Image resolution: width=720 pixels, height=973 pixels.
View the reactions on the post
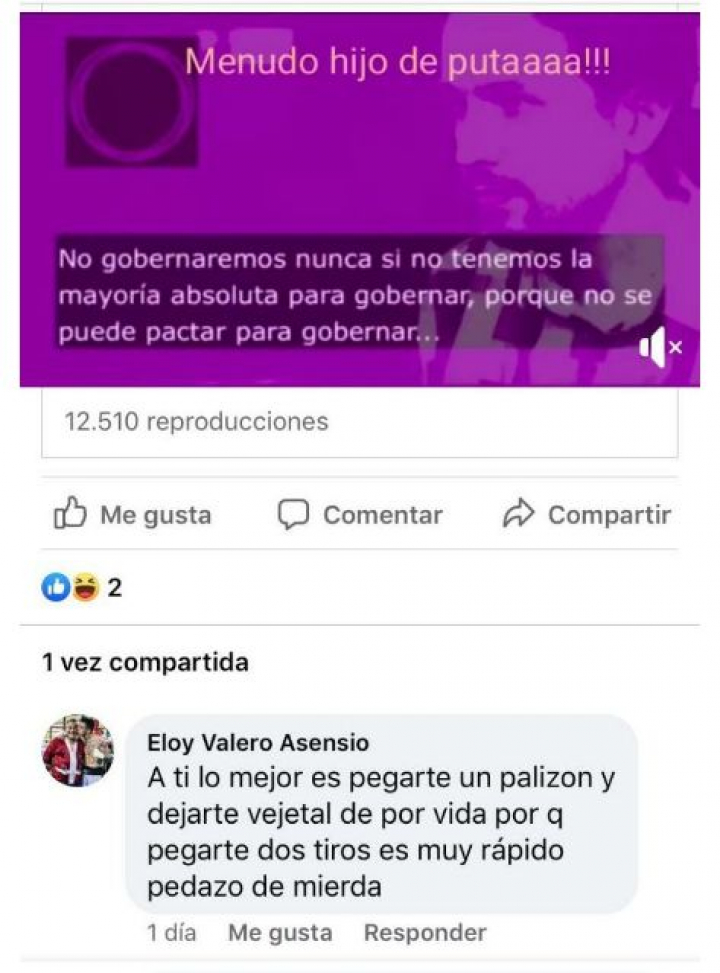coord(82,588)
